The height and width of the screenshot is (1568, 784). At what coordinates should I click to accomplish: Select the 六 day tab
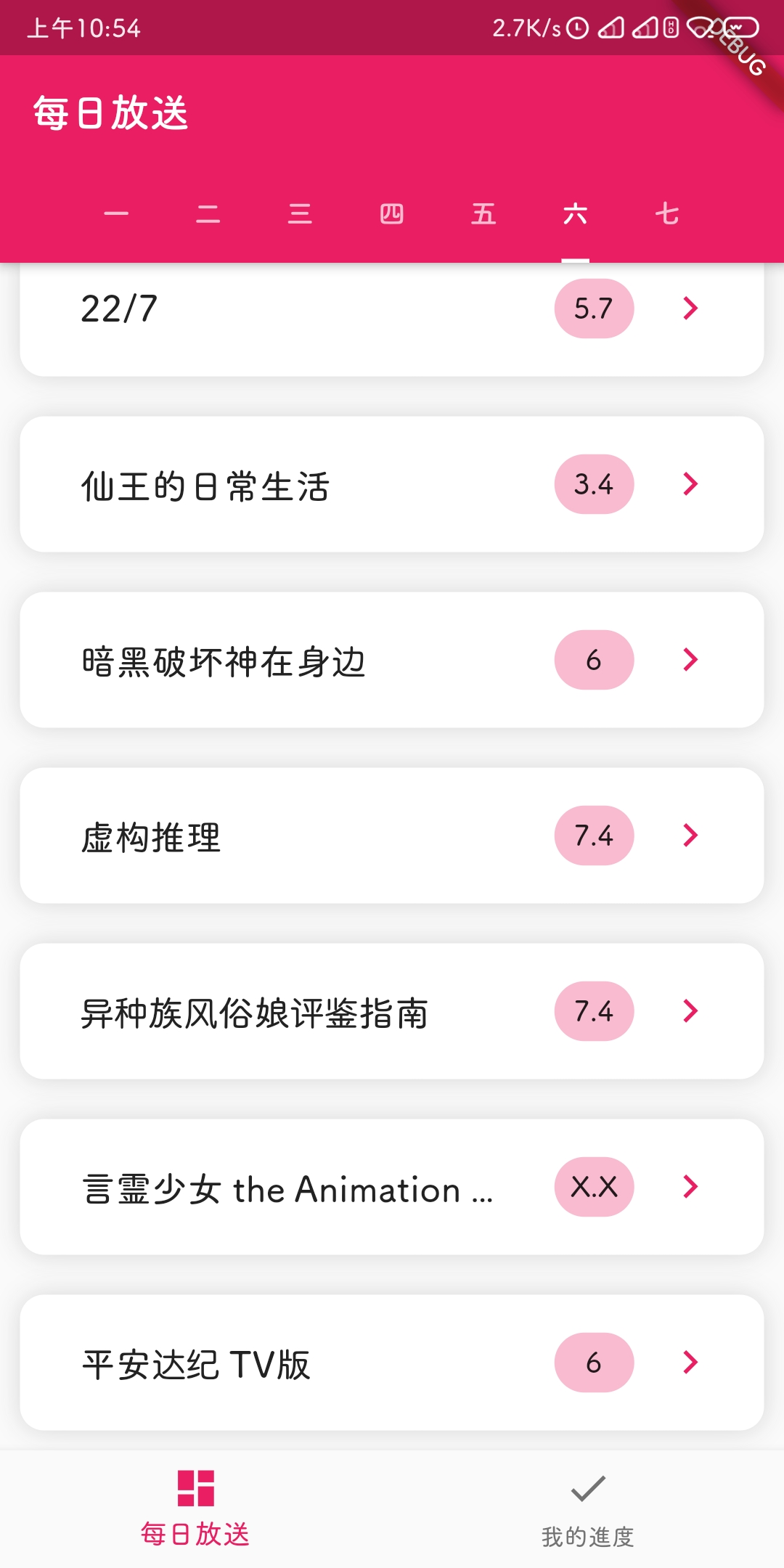point(575,214)
